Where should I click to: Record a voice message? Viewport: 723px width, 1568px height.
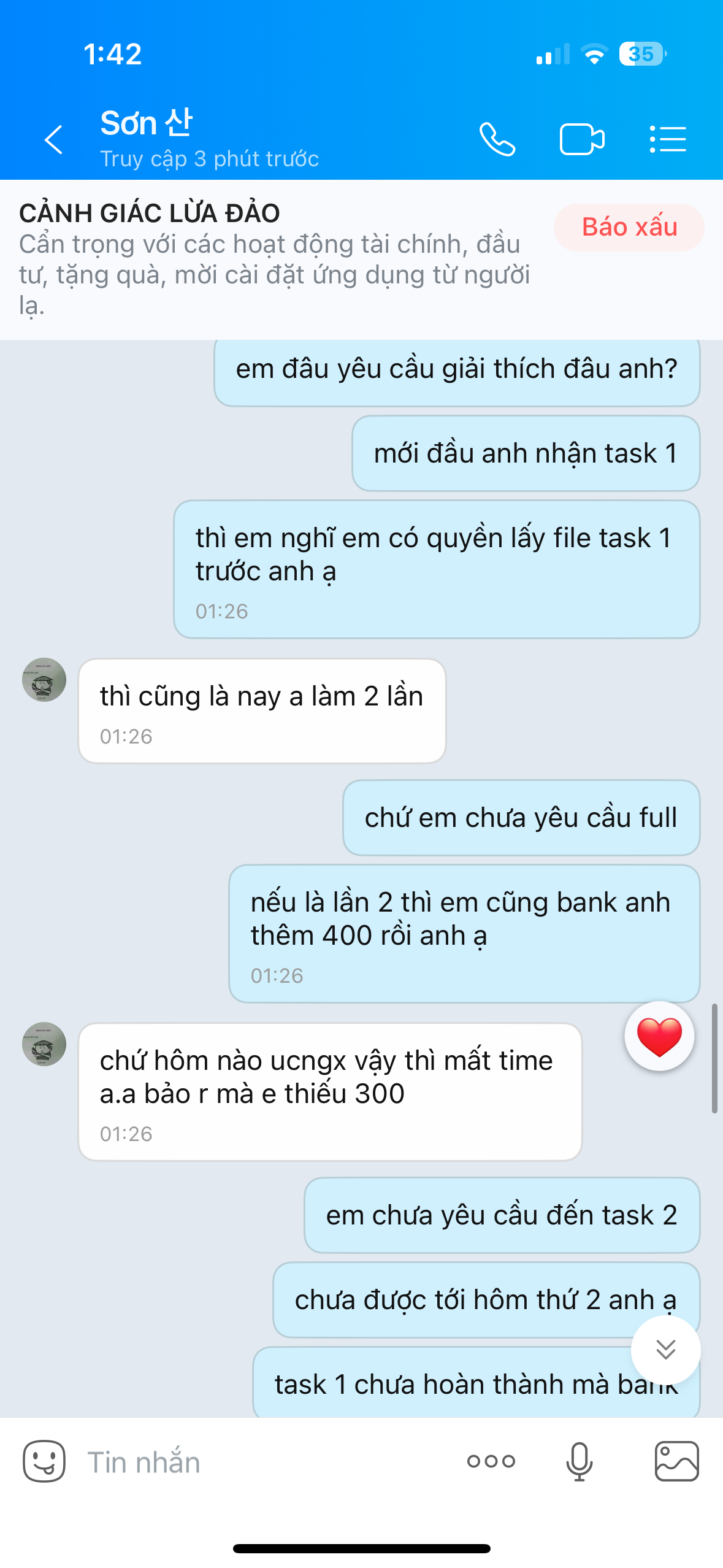coord(579,1461)
